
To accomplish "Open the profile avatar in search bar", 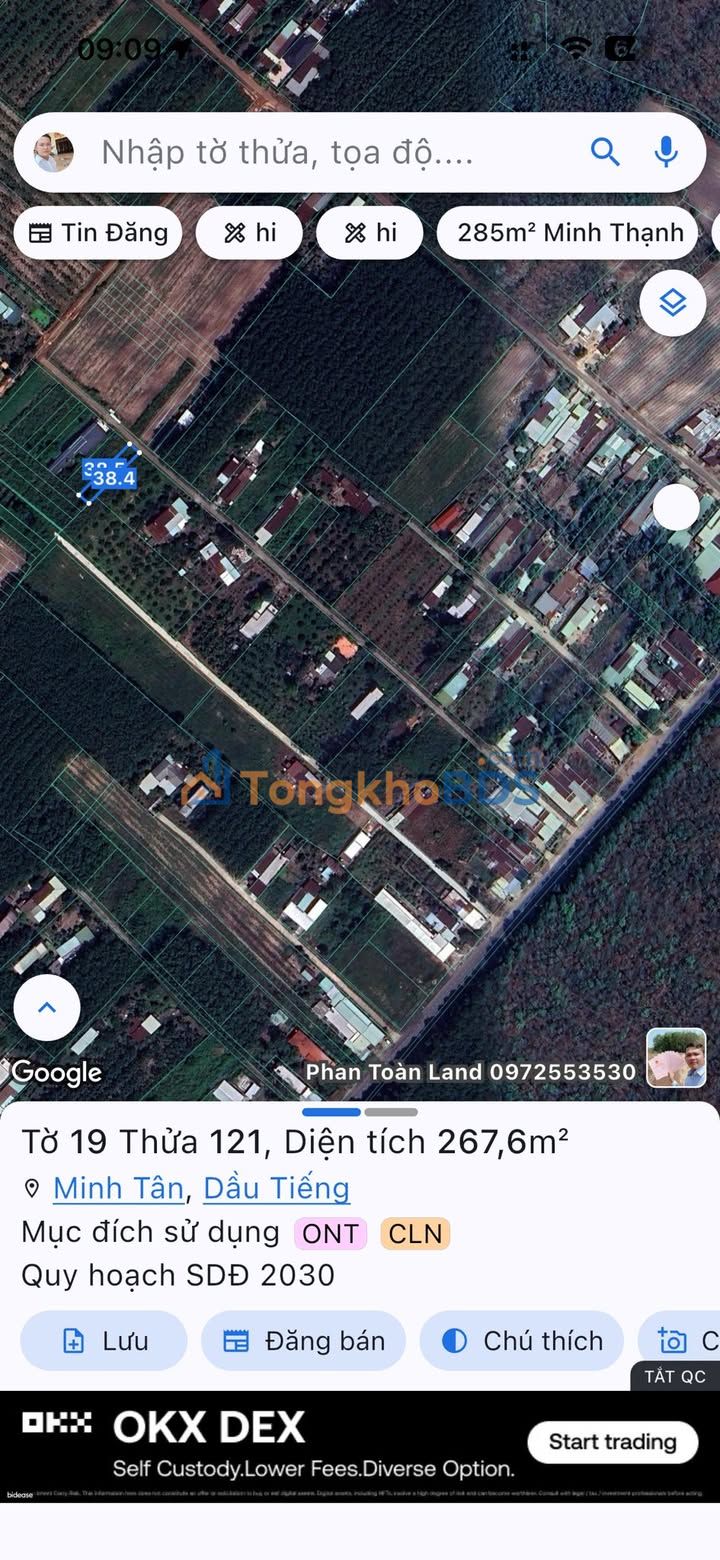I will (53, 152).
